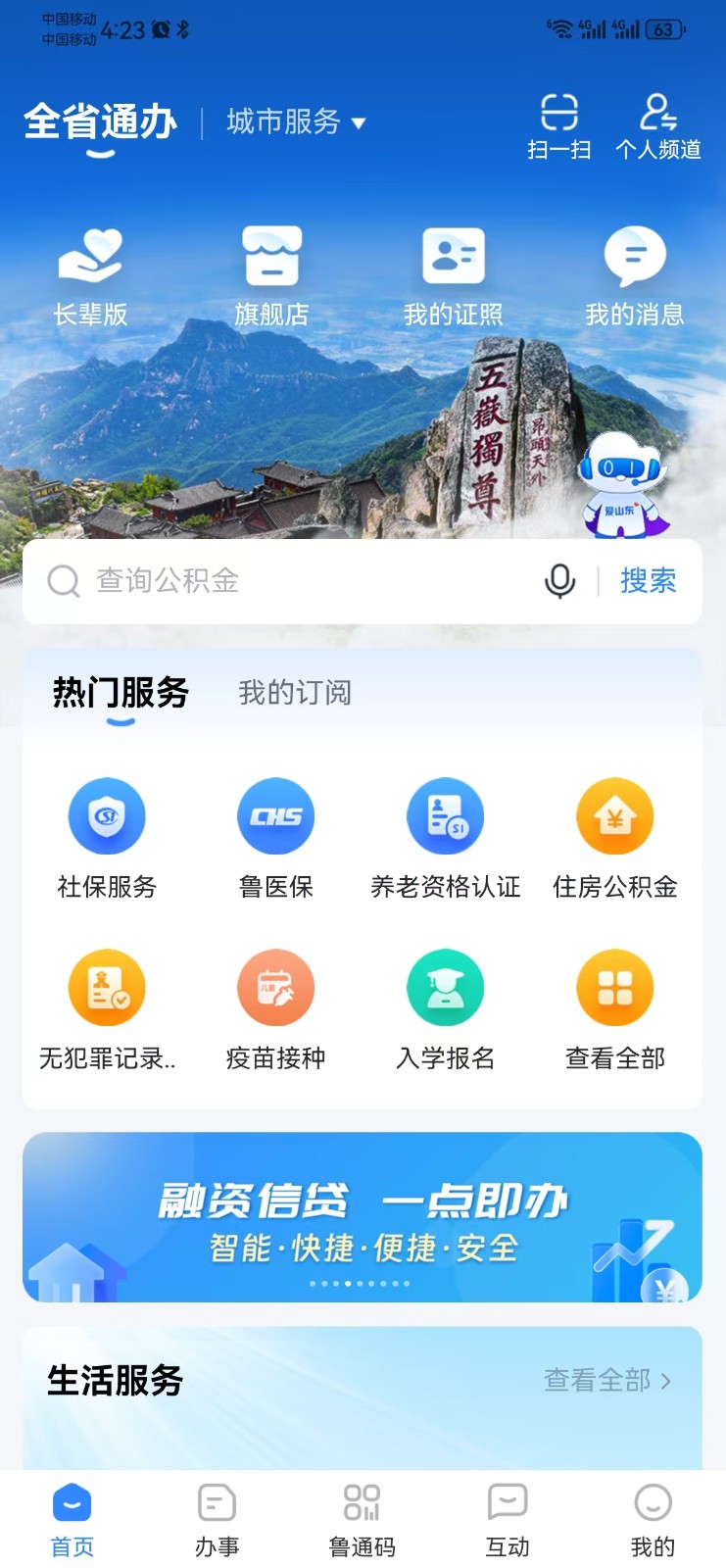Screen dimensions: 726x1568
Task: Switch to 我的订阅 tab
Action: pos(295,693)
